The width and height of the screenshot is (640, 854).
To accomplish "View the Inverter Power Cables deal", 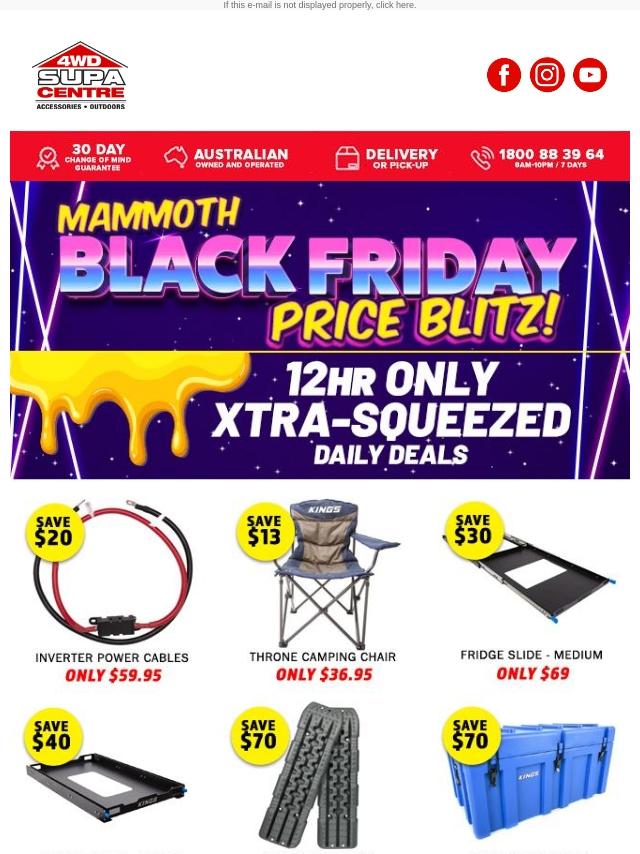I will tap(112, 592).
